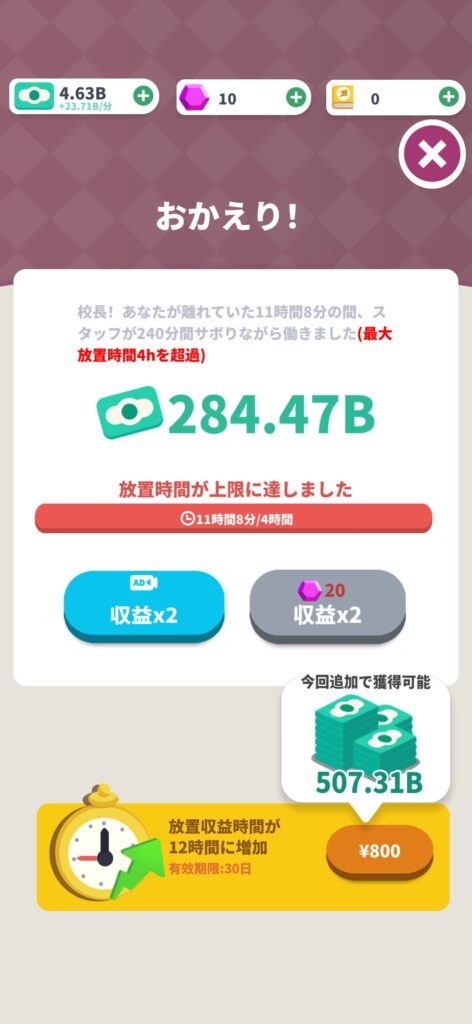Close the おかえり welcome-back dialog
This screenshot has height=1024, width=472.
pos(432,155)
